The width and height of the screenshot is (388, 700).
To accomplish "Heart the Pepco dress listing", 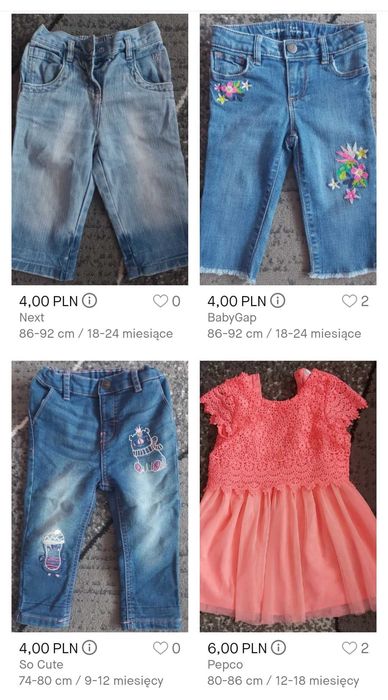I will coord(349,648).
